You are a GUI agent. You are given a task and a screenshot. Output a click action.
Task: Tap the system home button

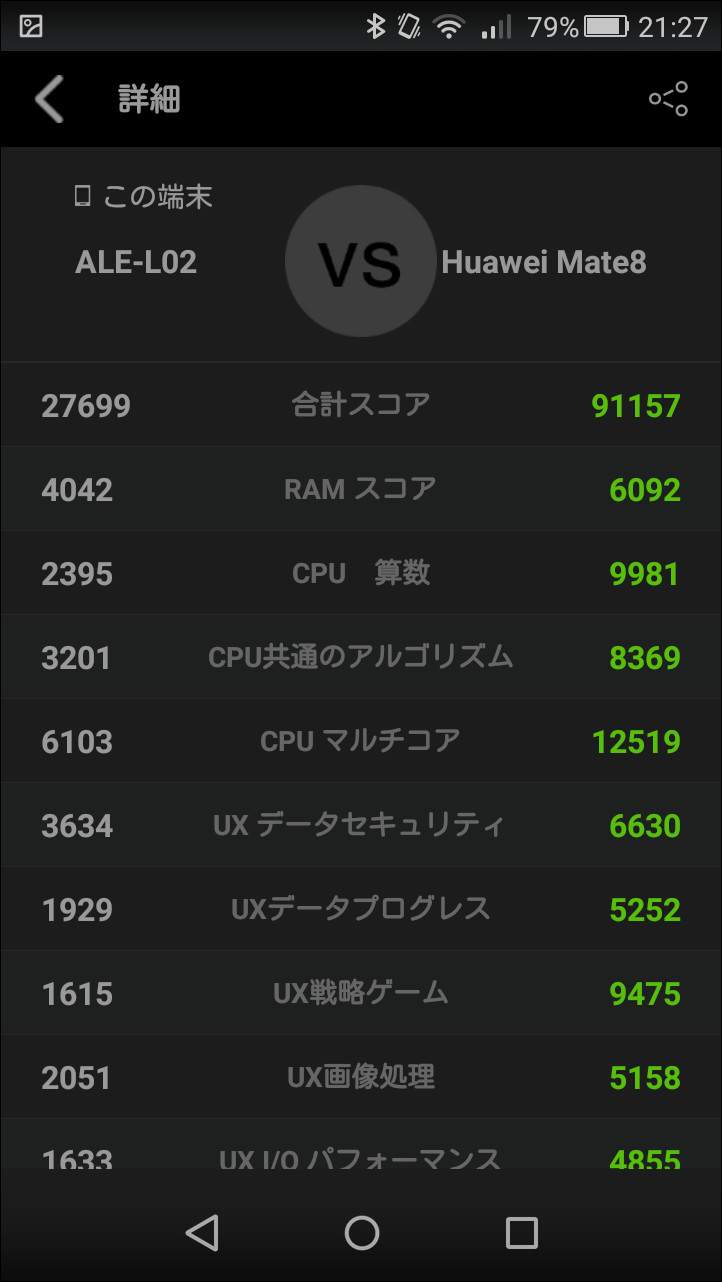(361, 1232)
